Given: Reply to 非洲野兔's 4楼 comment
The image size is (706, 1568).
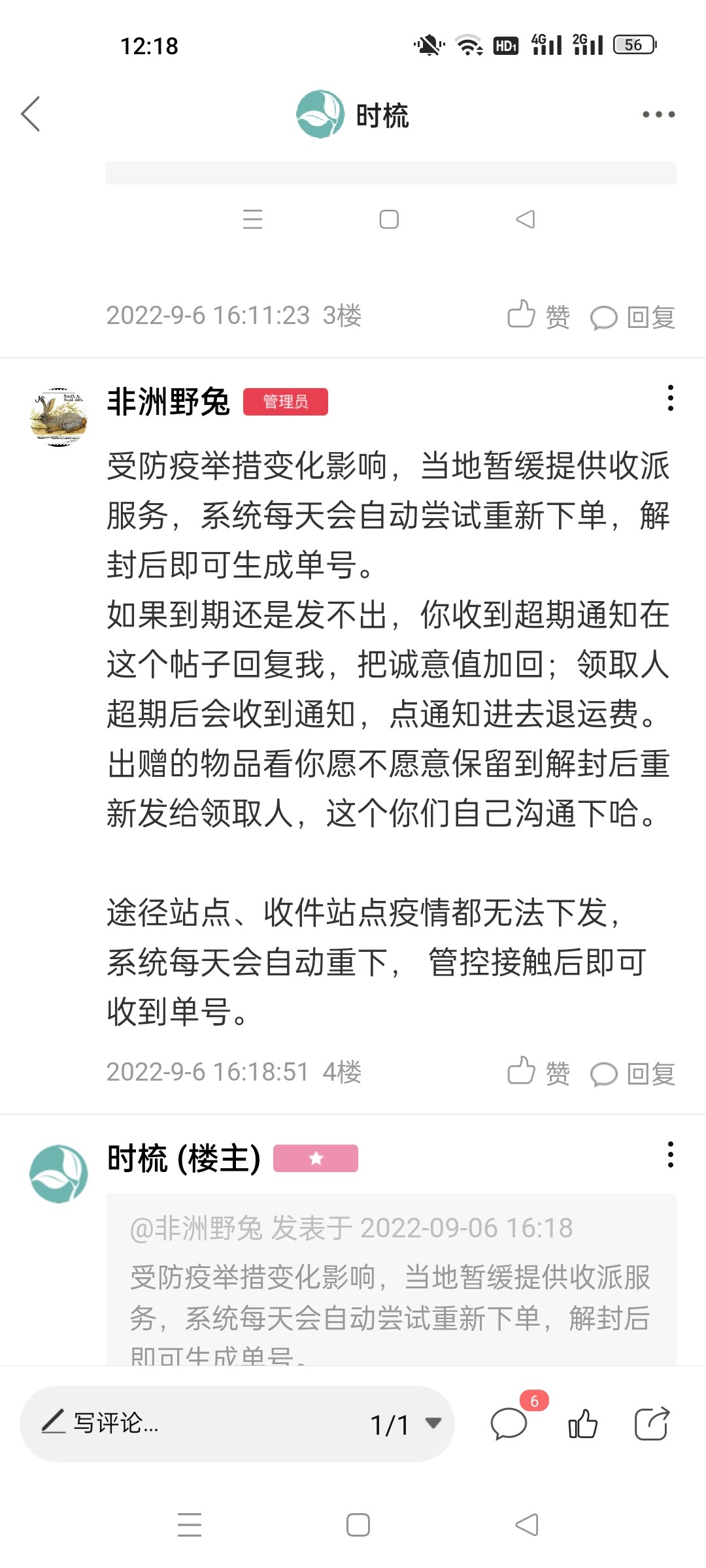Looking at the screenshot, I should (x=633, y=1073).
